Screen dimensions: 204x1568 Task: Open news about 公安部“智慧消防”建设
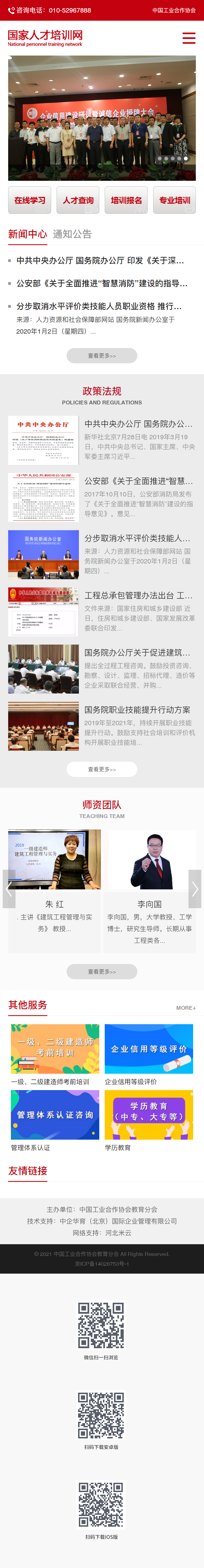(x=101, y=283)
